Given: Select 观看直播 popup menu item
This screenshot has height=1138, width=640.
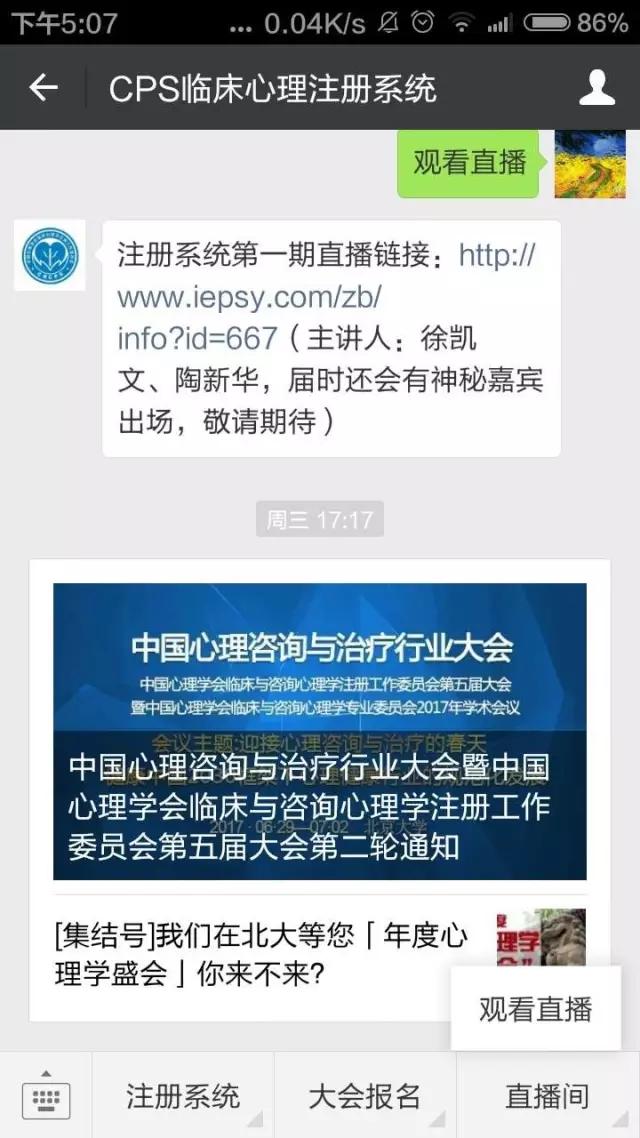Looking at the screenshot, I should [x=536, y=1009].
